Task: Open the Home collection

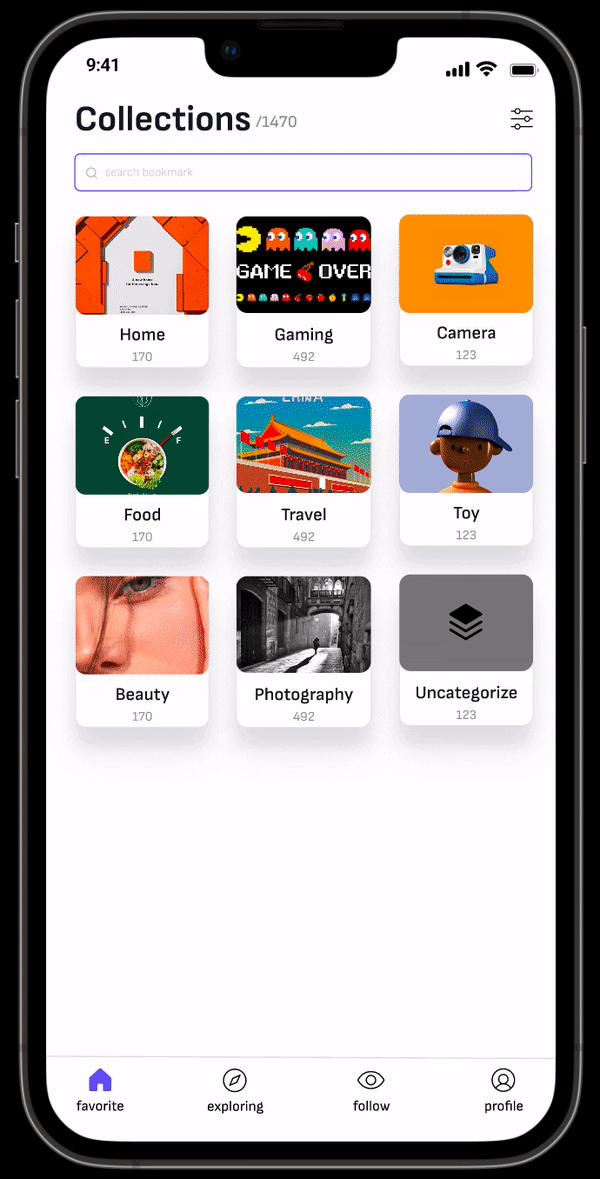Action: [x=142, y=291]
